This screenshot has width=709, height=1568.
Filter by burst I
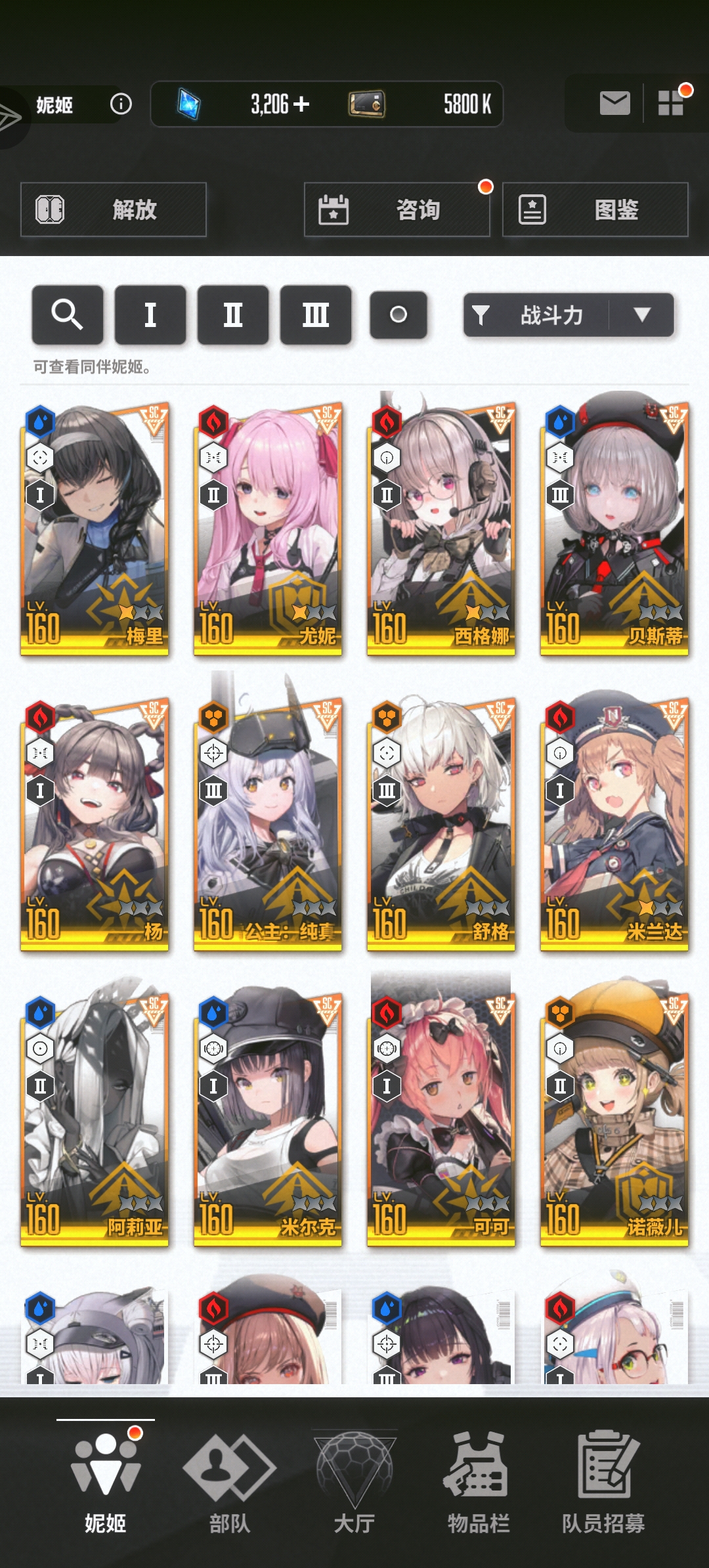tap(150, 315)
